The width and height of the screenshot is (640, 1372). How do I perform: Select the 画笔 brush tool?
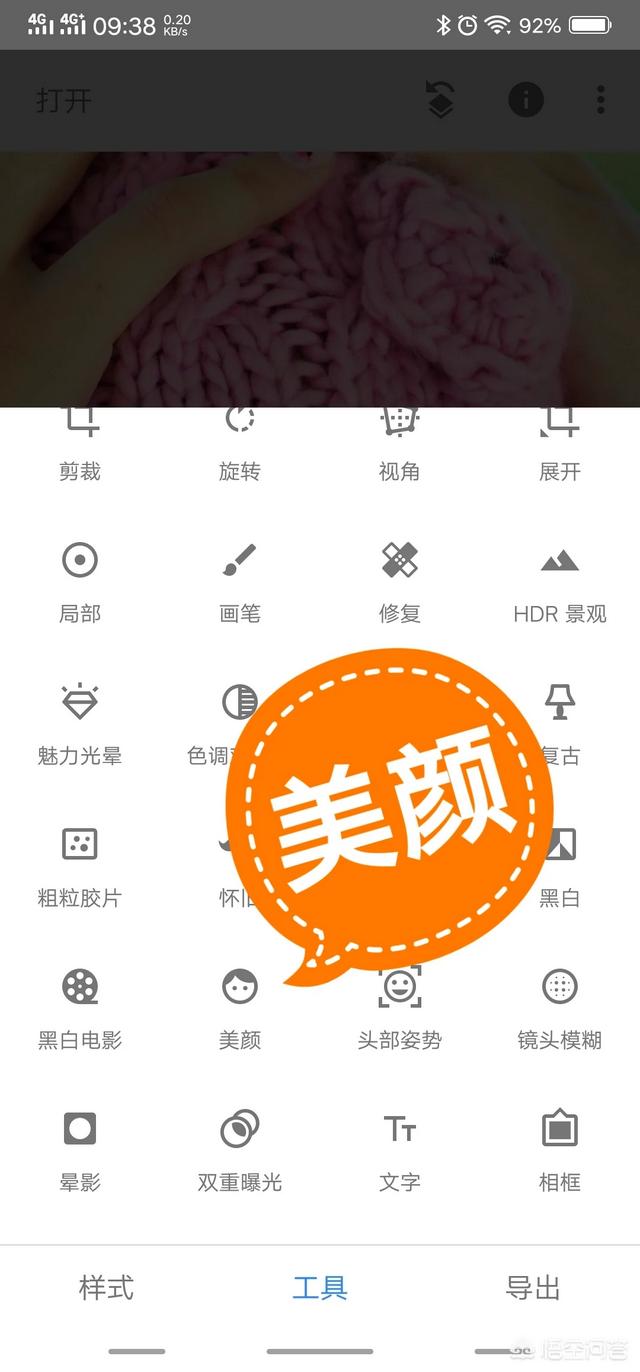[240, 584]
